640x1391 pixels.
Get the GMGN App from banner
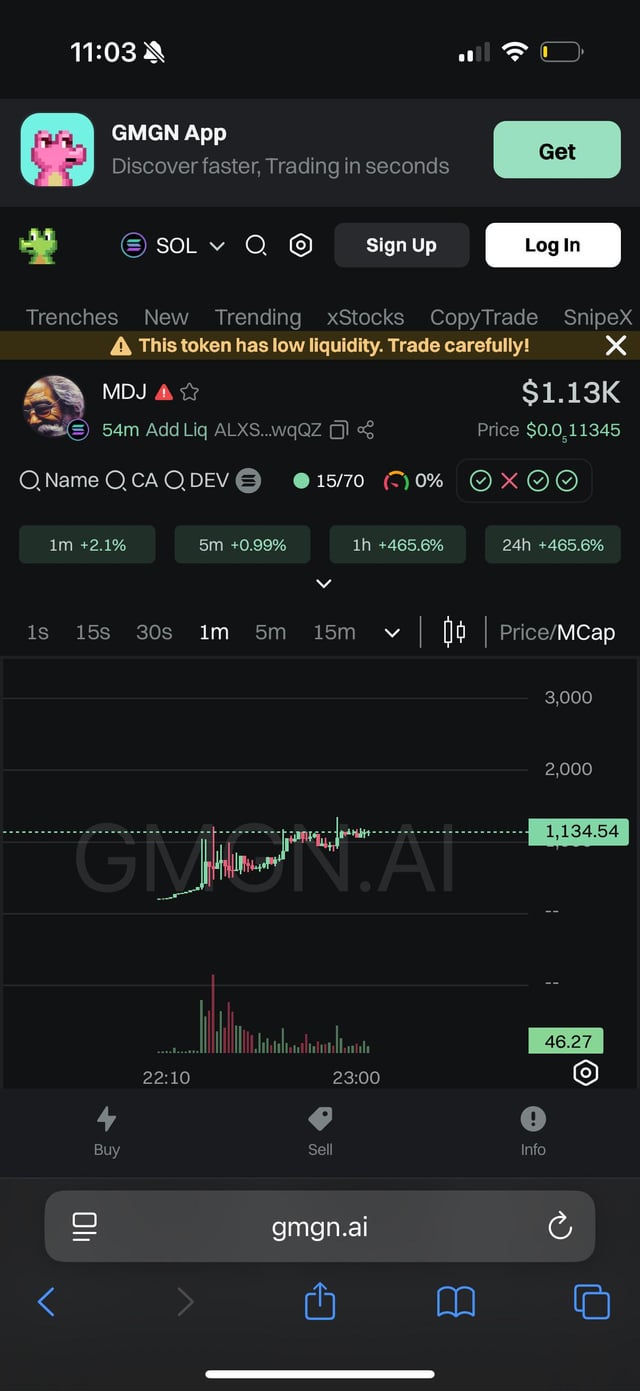556,151
